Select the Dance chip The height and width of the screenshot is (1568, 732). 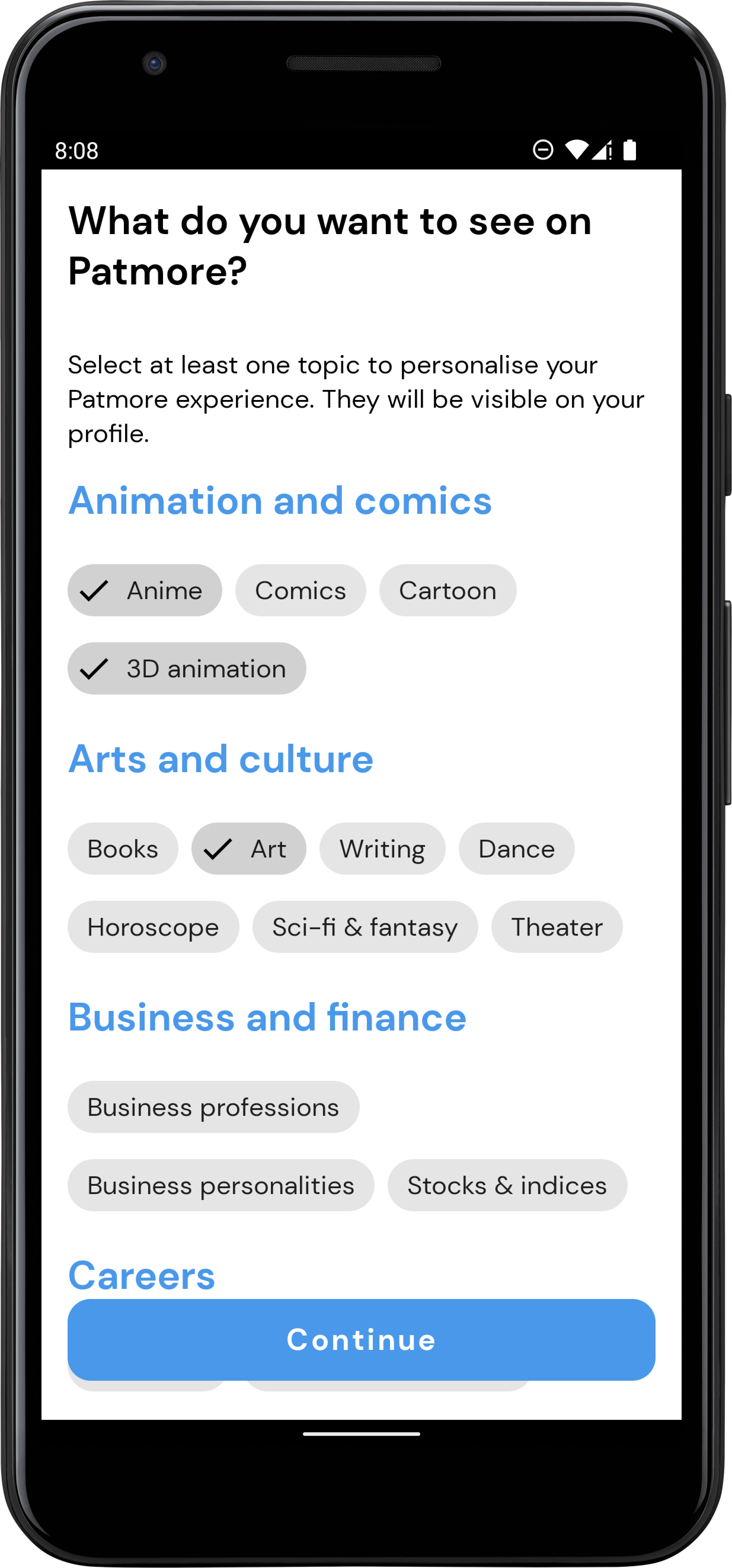pos(516,849)
